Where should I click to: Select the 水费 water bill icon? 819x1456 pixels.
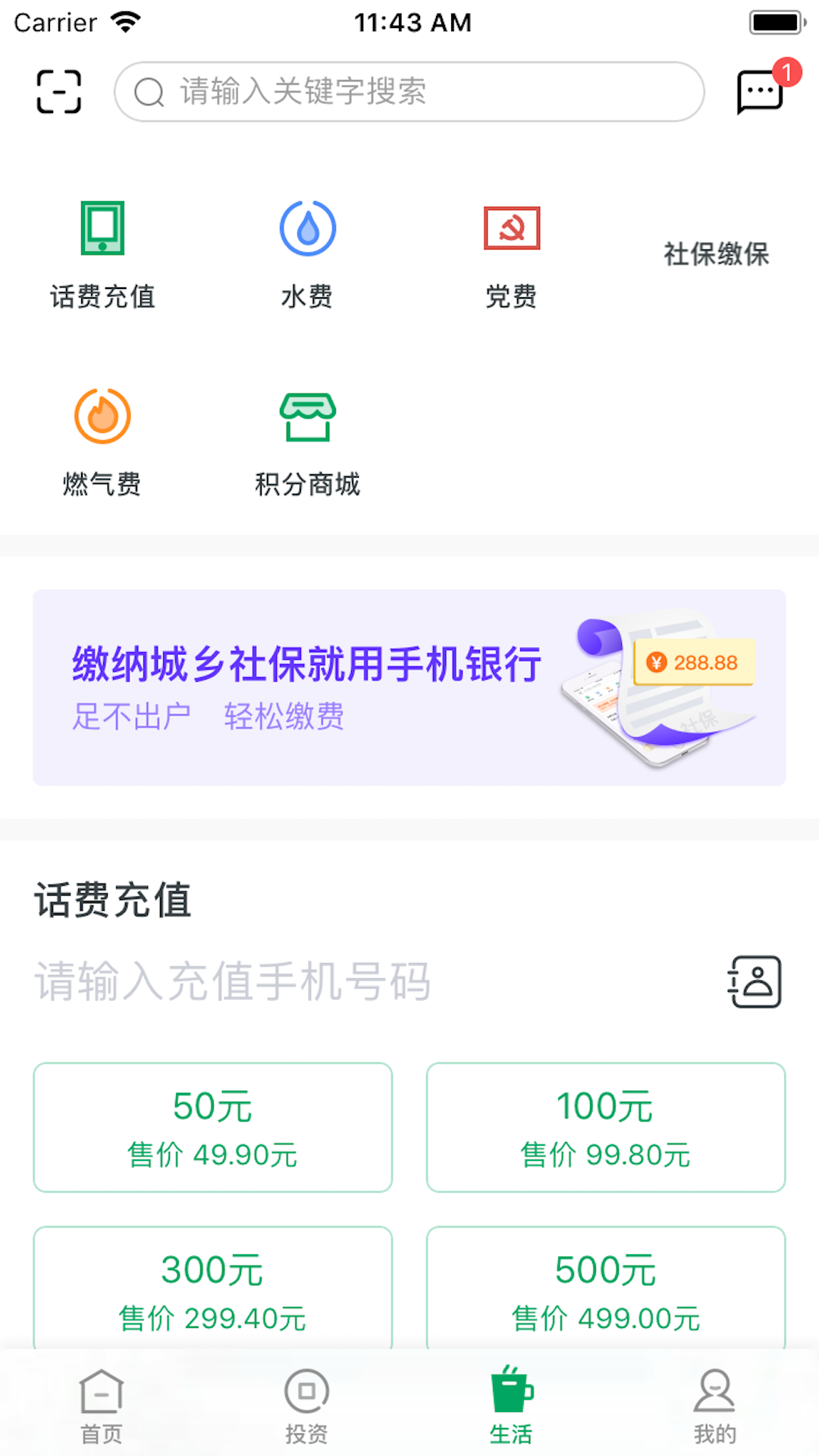[306, 250]
